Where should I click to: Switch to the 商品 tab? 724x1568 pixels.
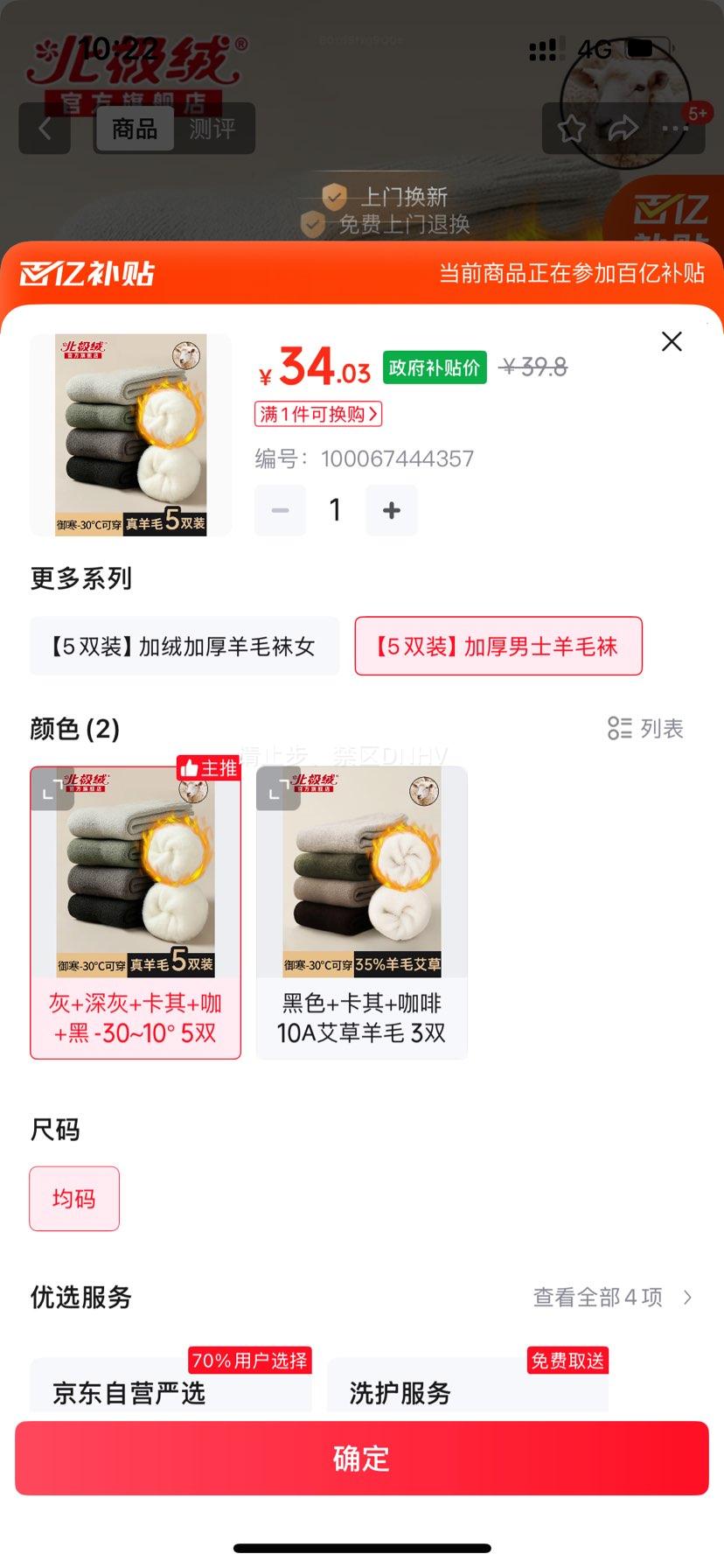(x=134, y=129)
